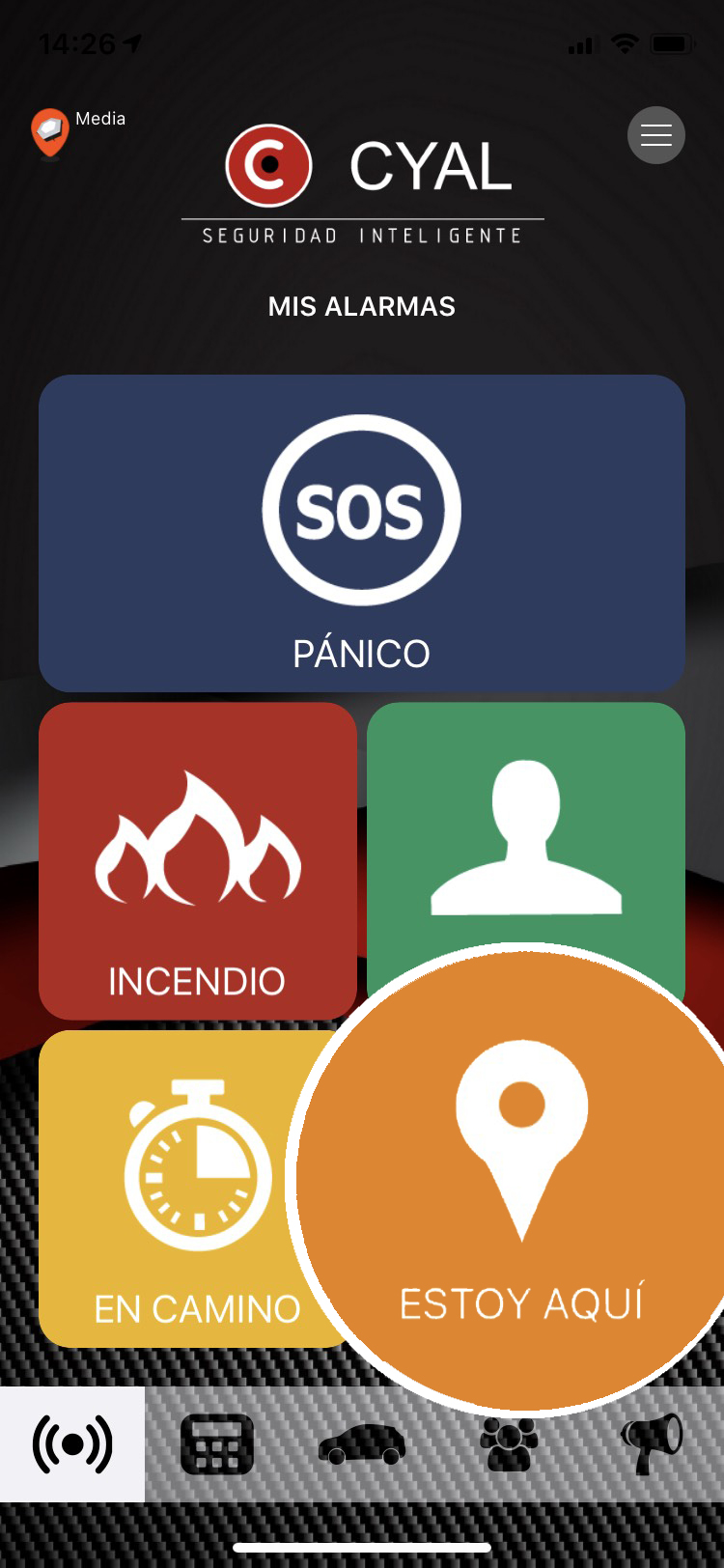Viewport: 724px width, 1568px height.
Task: Send an Incendio fire alert
Action: pos(198,861)
